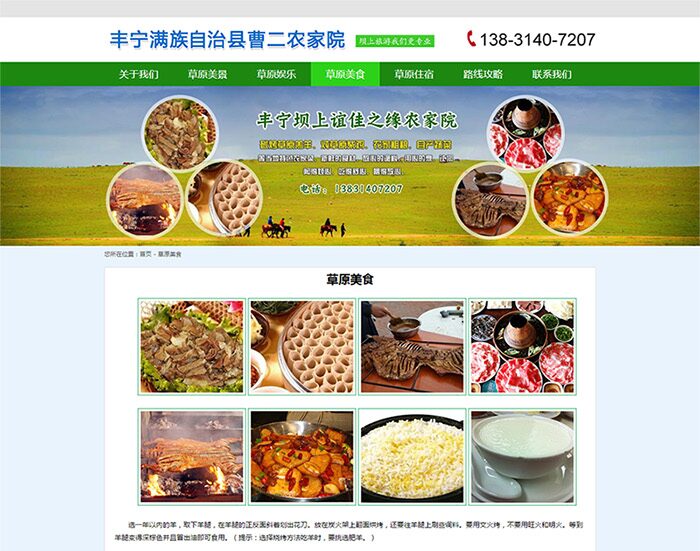Image resolution: width=700 pixels, height=551 pixels.
Task: Select the 草原美食 navigation tab
Action: (345, 74)
